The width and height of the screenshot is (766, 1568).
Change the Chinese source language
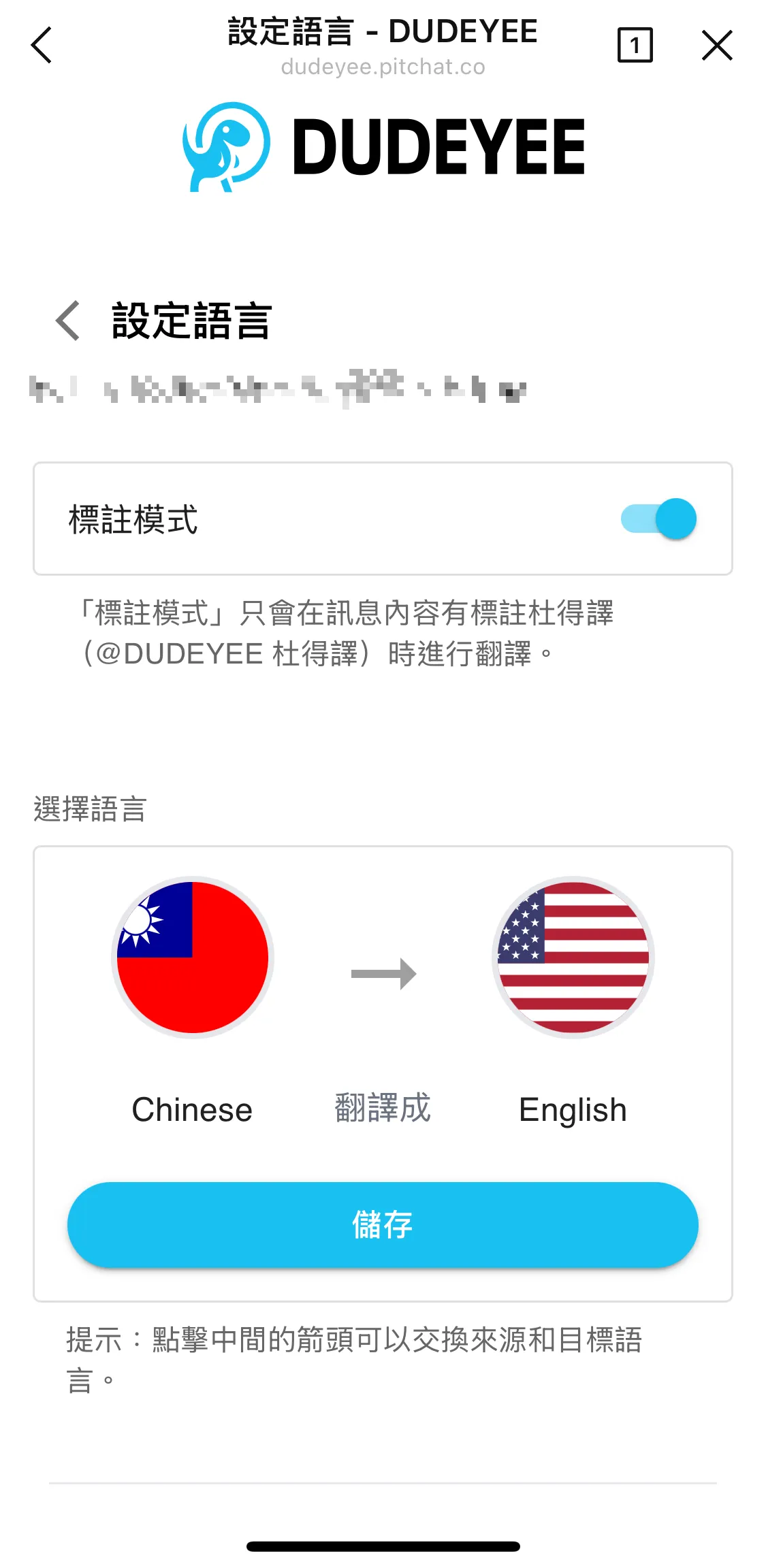193,958
